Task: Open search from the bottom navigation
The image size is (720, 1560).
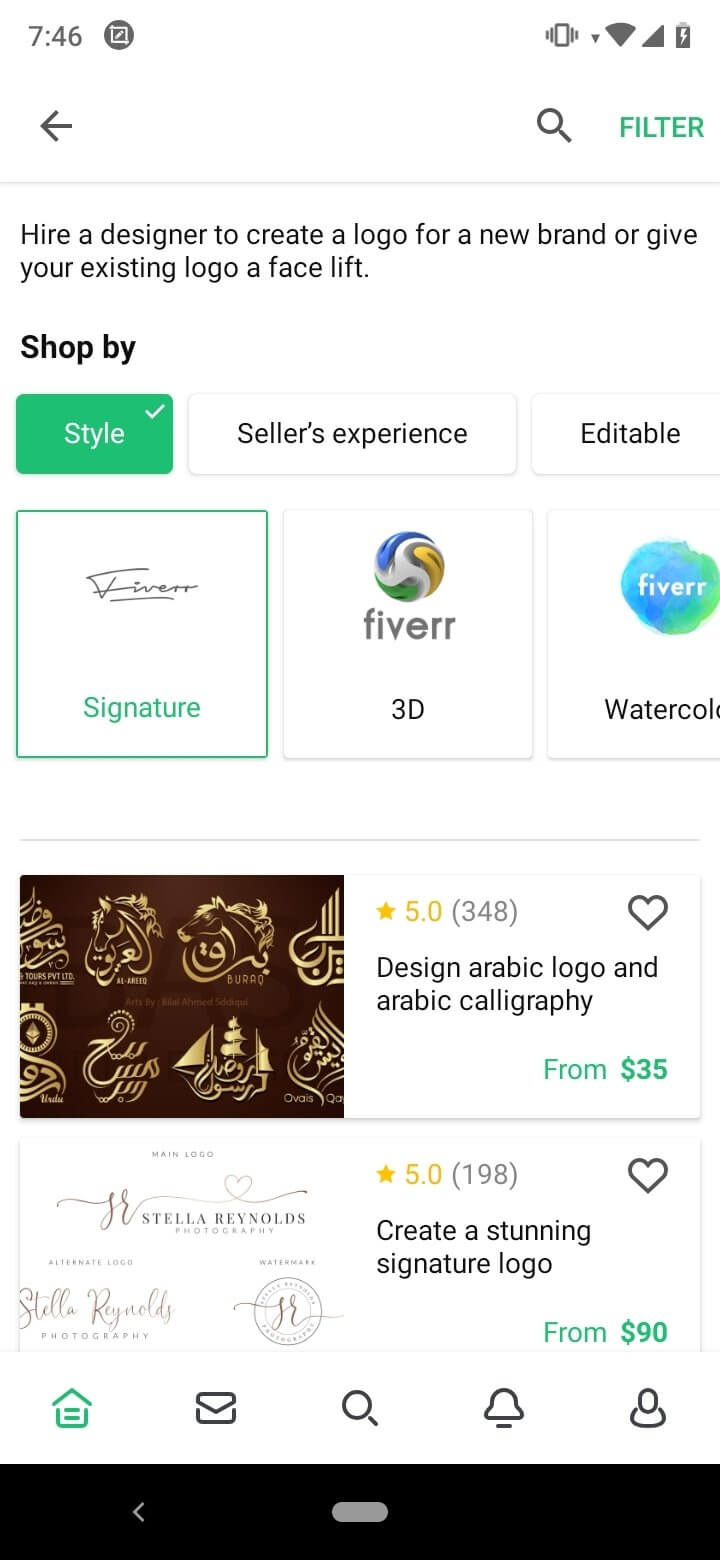Action: tap(360, 1408)
